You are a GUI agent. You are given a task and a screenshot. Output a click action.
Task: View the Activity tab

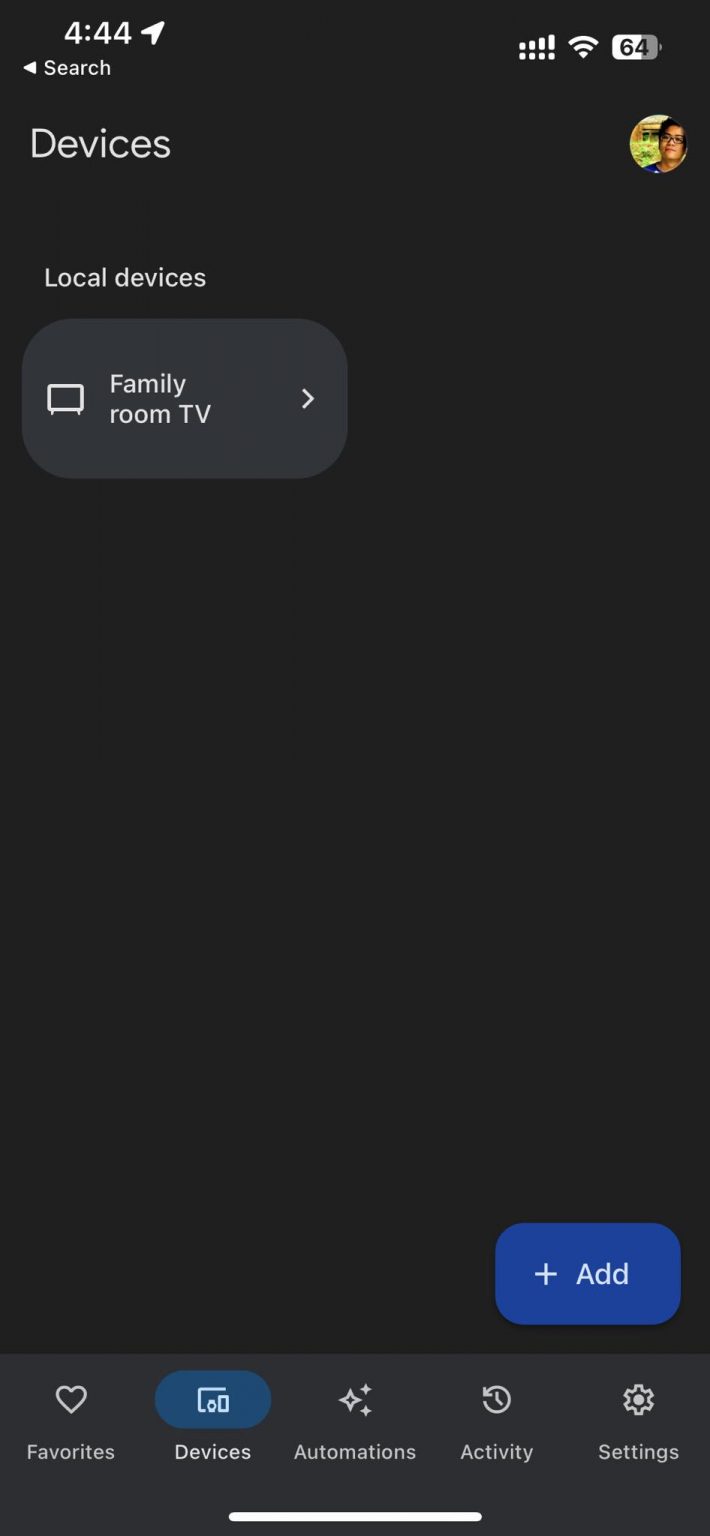point(497,1421)
